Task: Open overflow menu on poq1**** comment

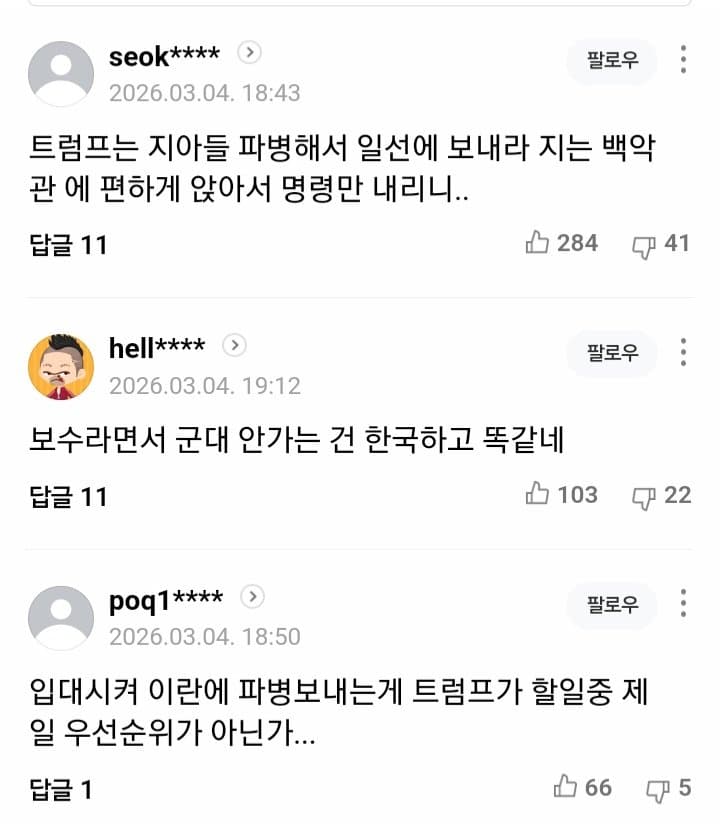Action: [683, 603]
